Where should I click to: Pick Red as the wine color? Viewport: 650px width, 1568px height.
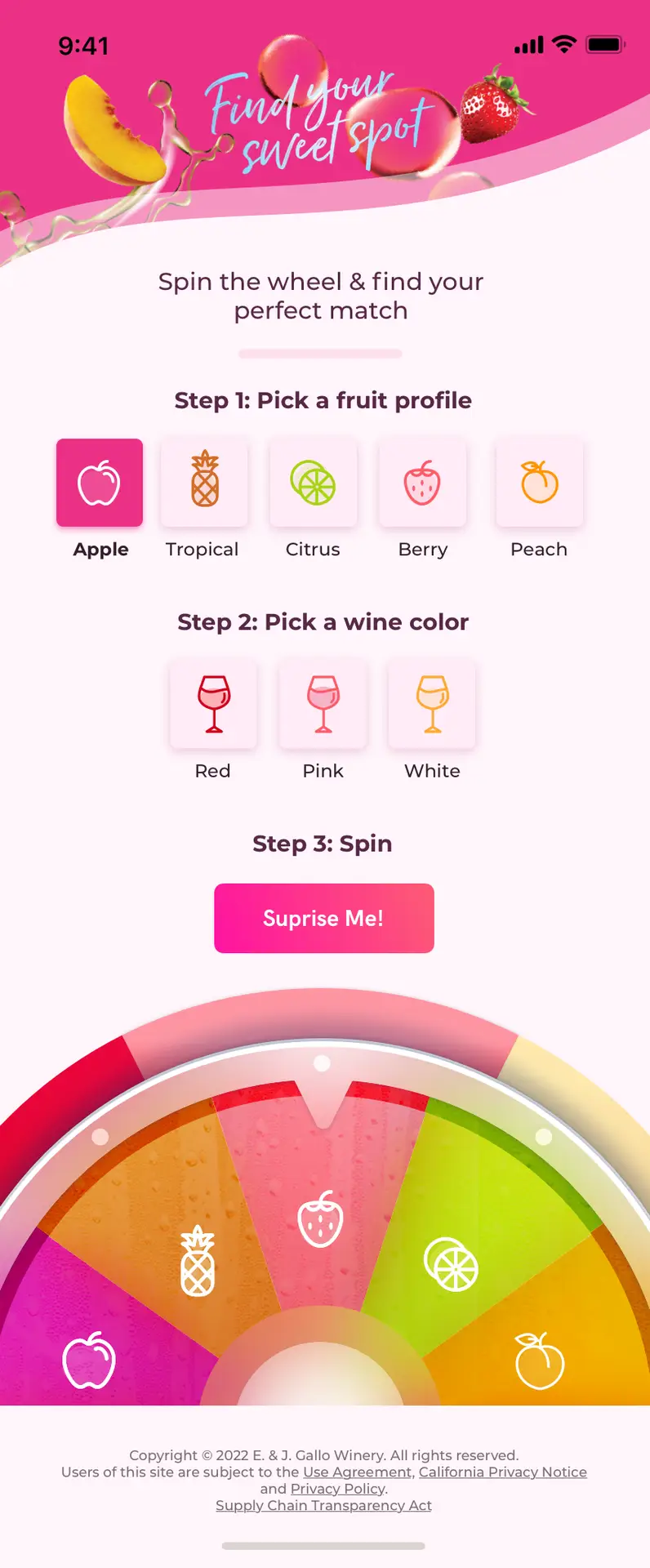point(213,704)
